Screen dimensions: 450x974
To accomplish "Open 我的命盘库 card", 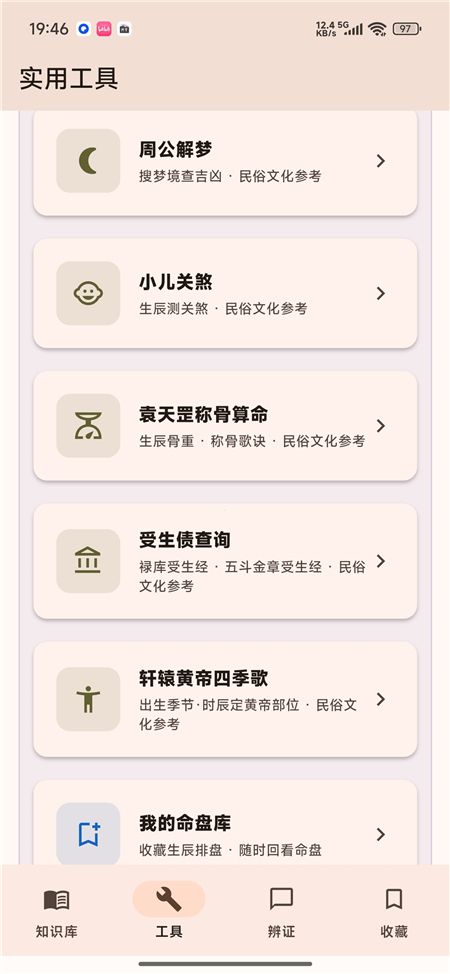I will coord(225,822).
